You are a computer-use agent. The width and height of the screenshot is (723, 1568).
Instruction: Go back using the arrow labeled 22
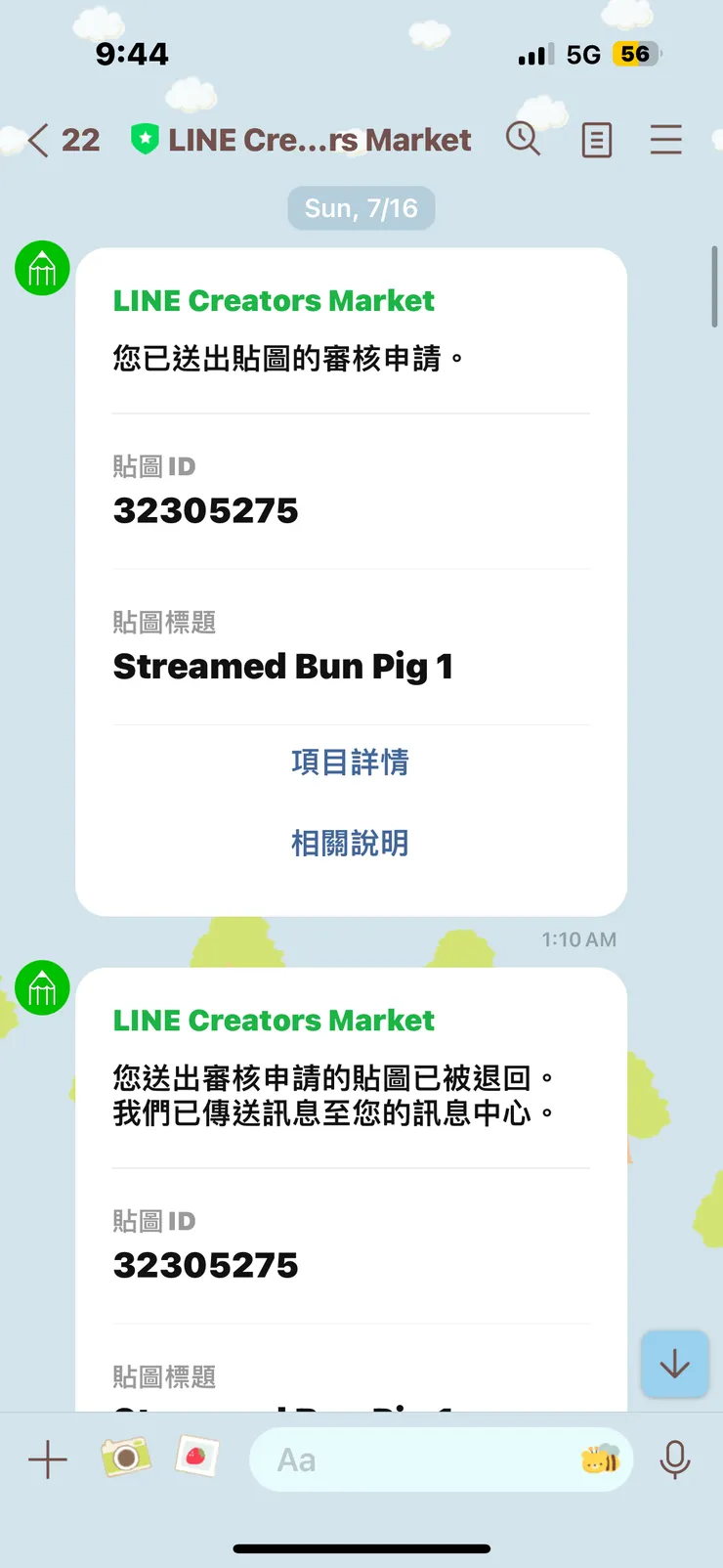59,140
